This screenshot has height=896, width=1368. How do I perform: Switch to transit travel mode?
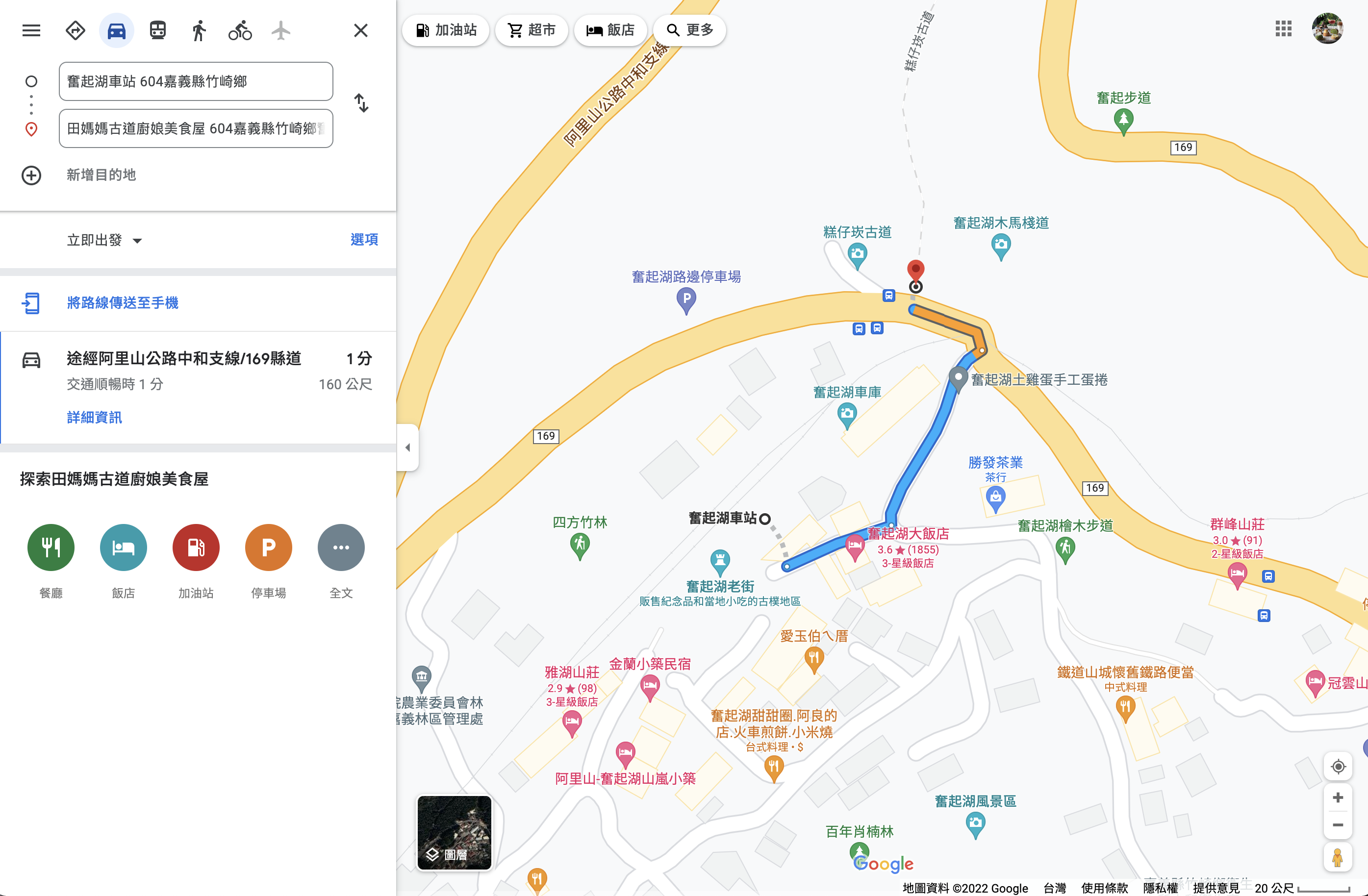click(157, 30)
